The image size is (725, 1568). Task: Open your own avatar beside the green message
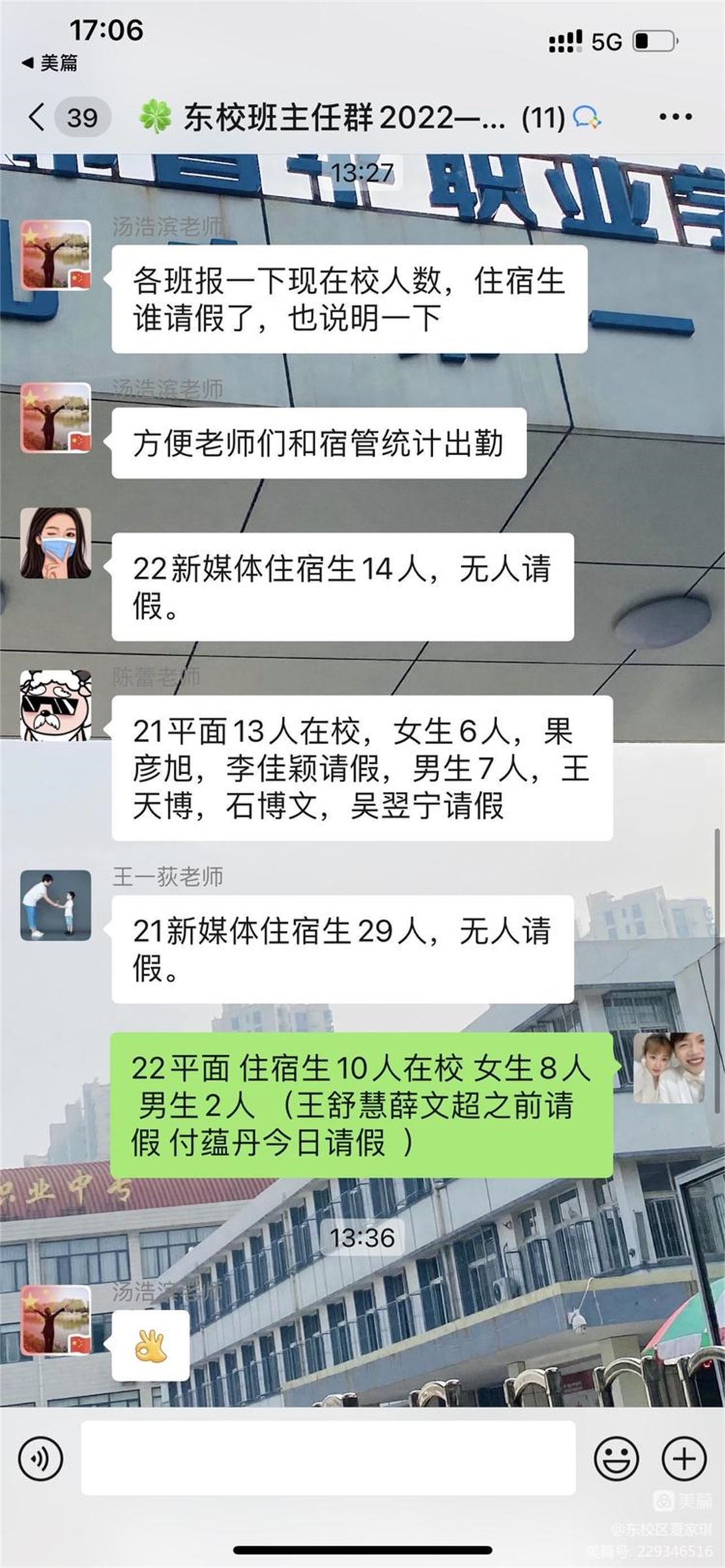pyautogui.click(x=669, y=1068)
